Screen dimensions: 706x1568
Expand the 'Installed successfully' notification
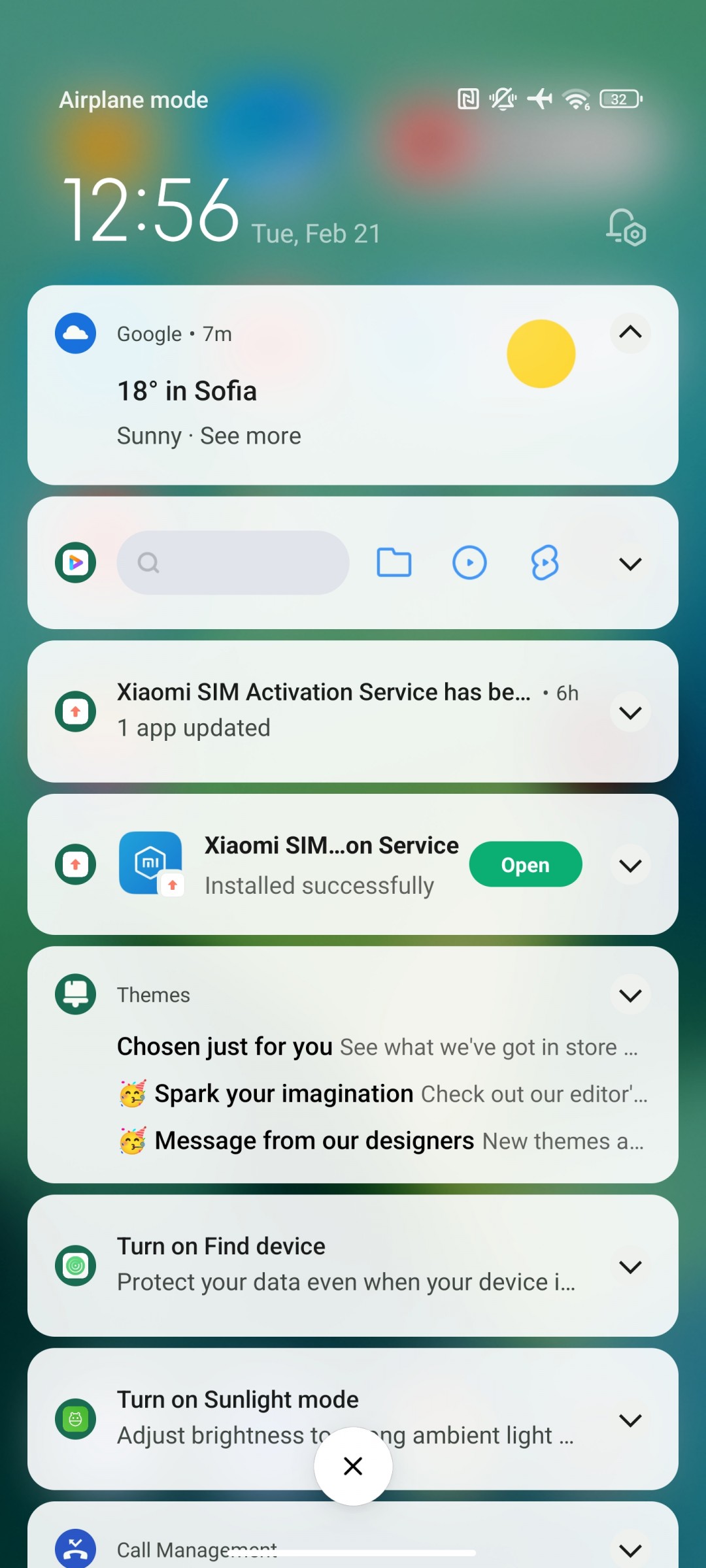[630, 866]
